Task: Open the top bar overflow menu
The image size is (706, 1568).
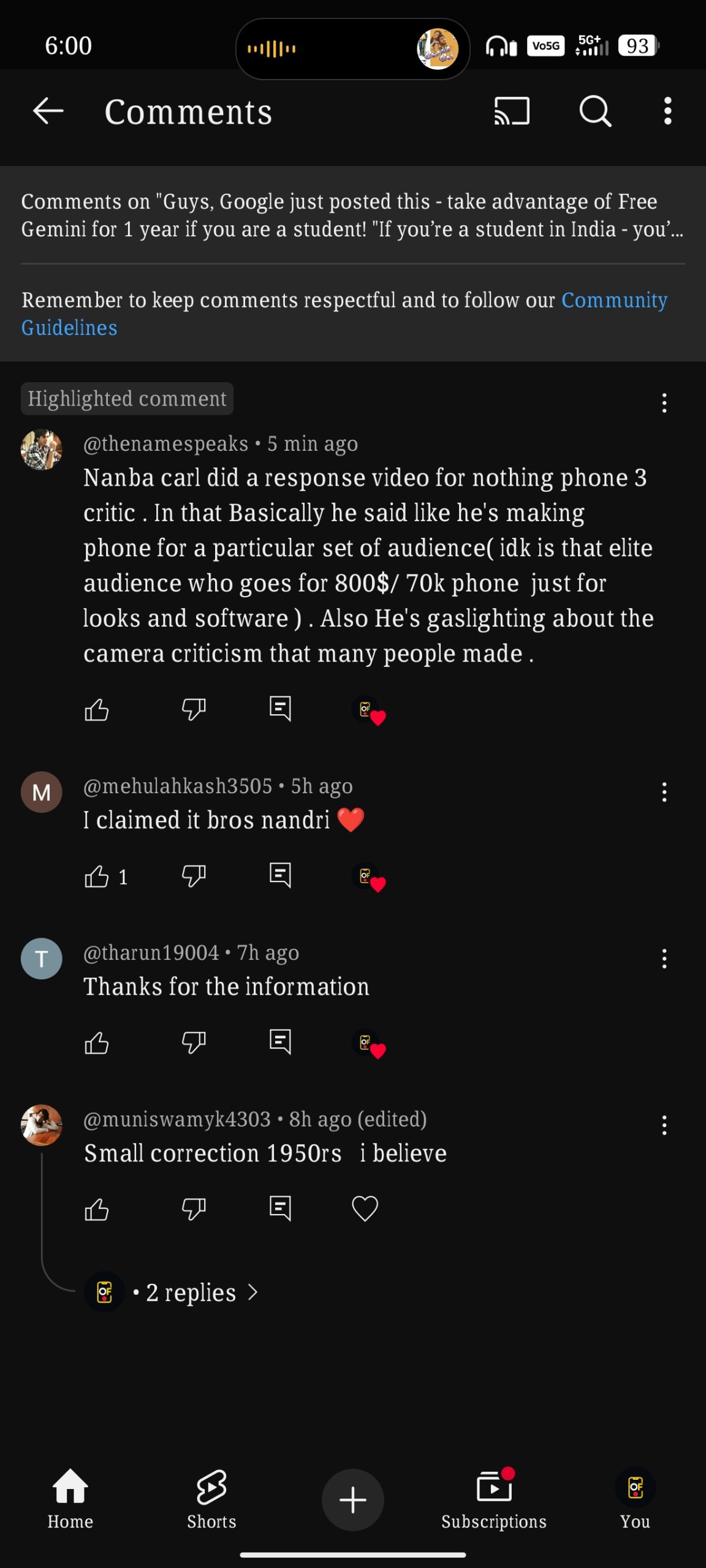Action: 667,111
